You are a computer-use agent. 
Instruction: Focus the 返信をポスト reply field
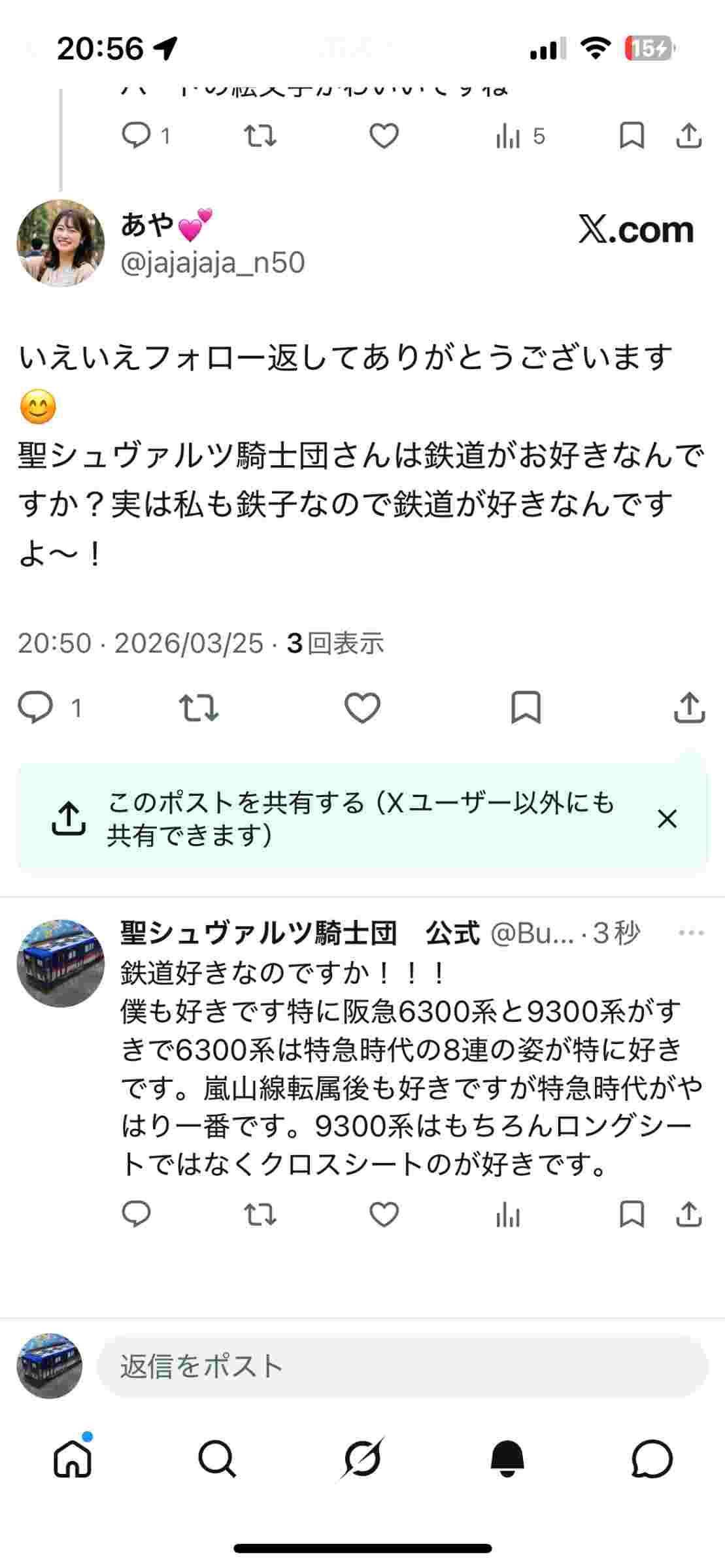pos(402,1366)
